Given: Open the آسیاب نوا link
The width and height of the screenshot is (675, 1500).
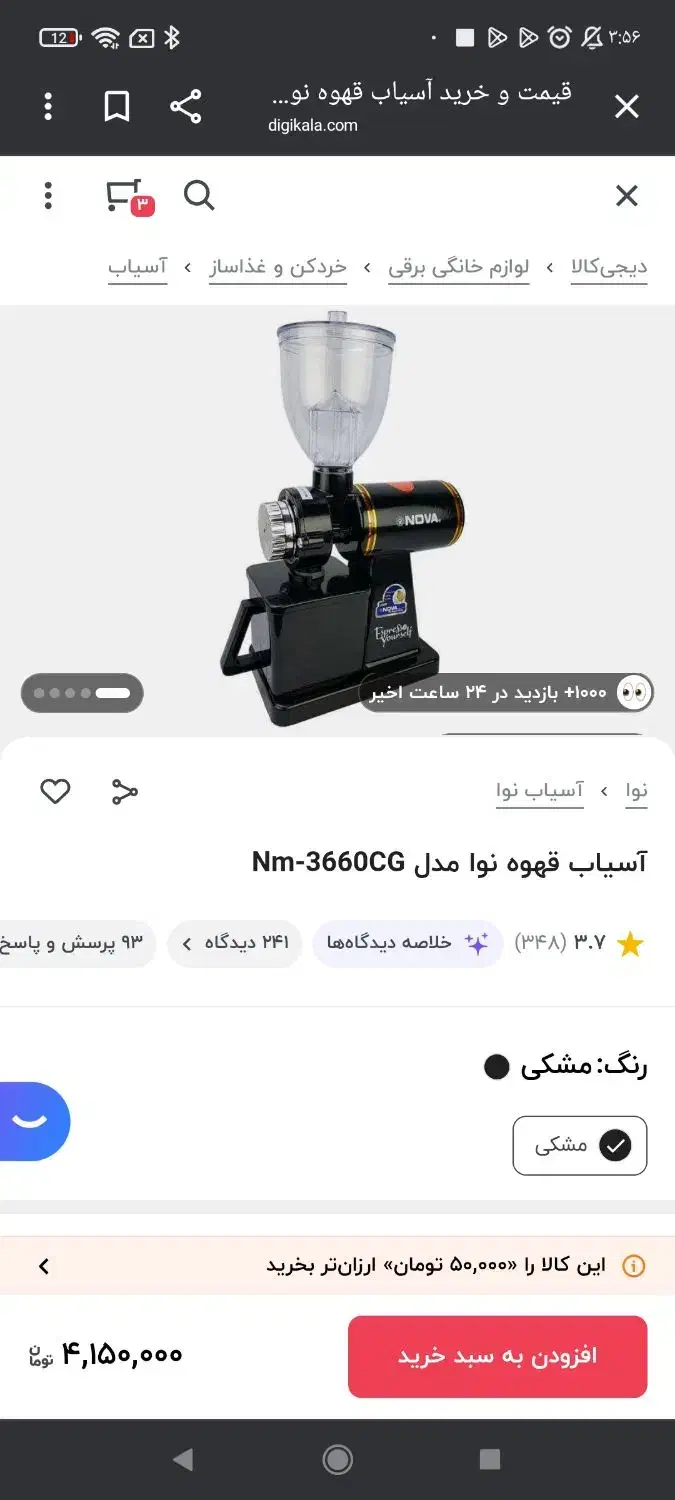Looking at the screenshot, I should (x=540, y=791).
